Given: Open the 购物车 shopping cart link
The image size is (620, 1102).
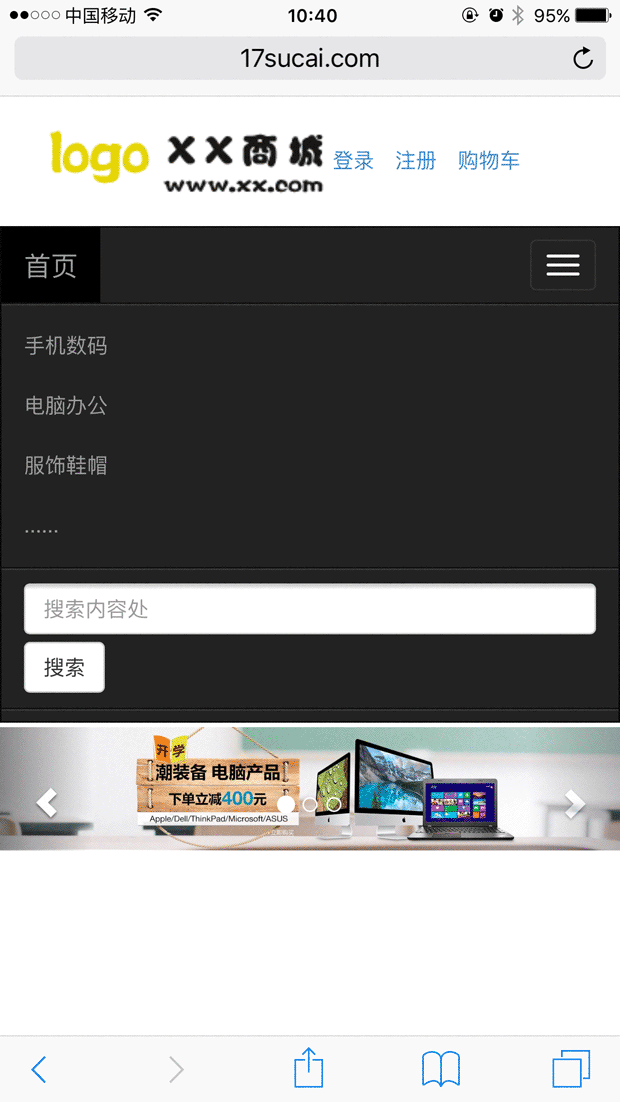Looking at the screenshot, I should [488, 161].
